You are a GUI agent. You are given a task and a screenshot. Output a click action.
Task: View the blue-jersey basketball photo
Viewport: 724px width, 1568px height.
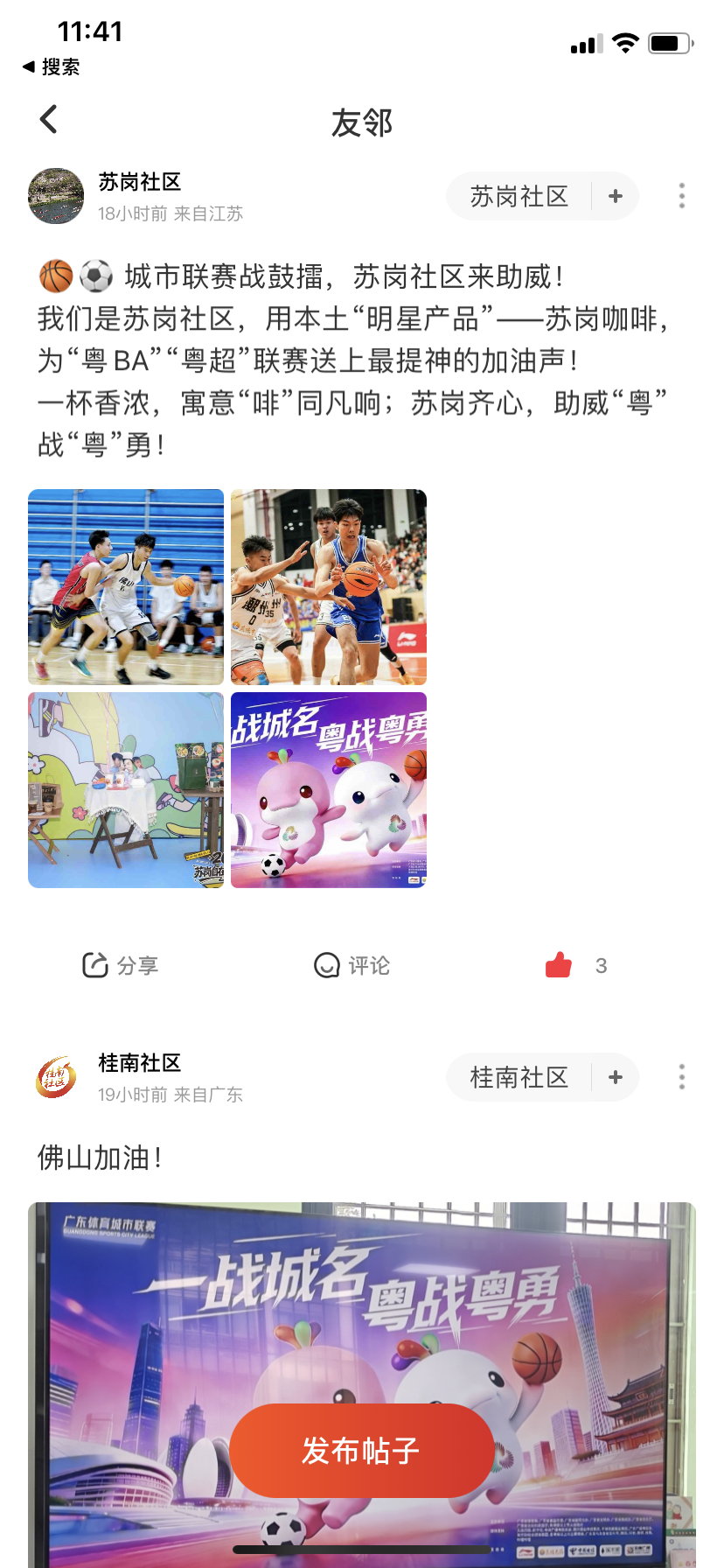coord(329,587)
